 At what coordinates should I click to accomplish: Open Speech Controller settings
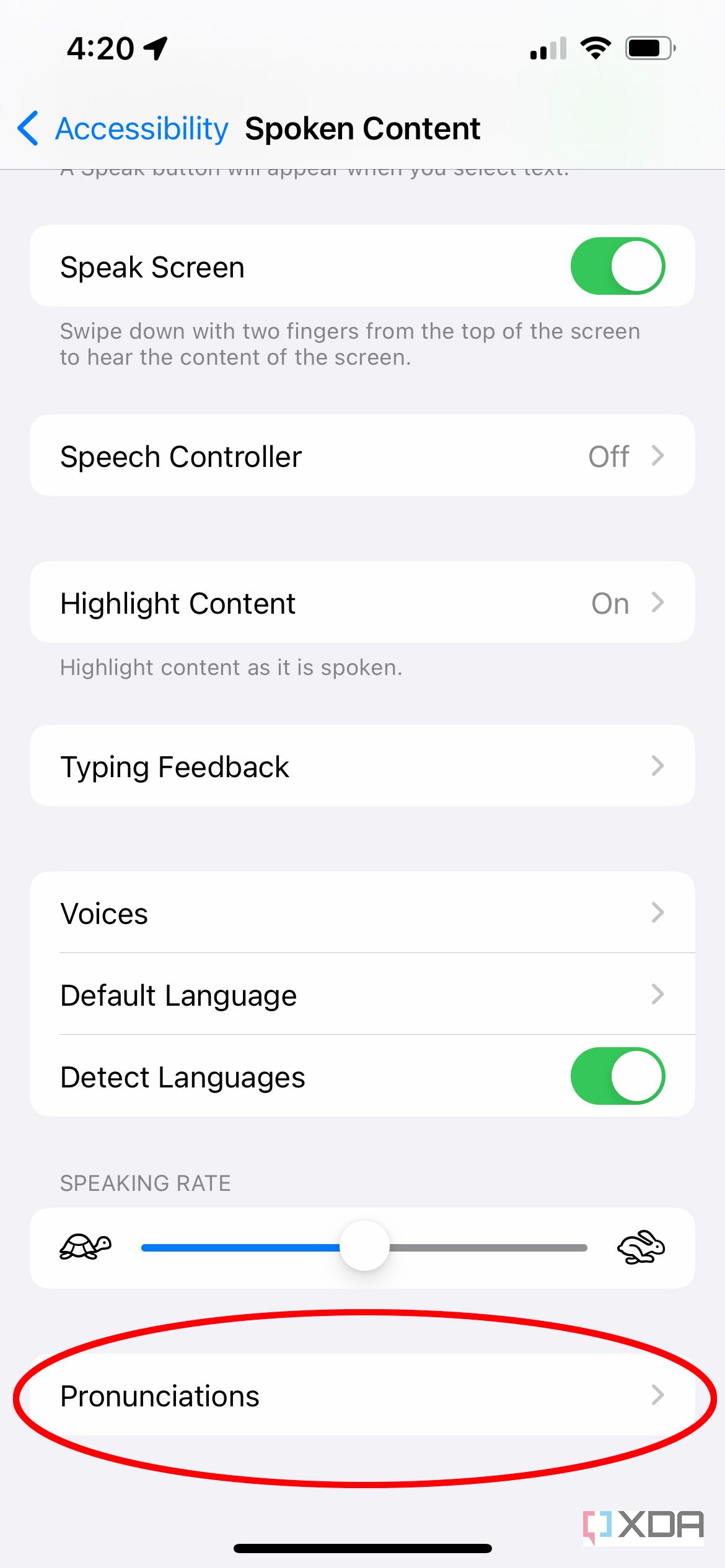pos(362,456)
